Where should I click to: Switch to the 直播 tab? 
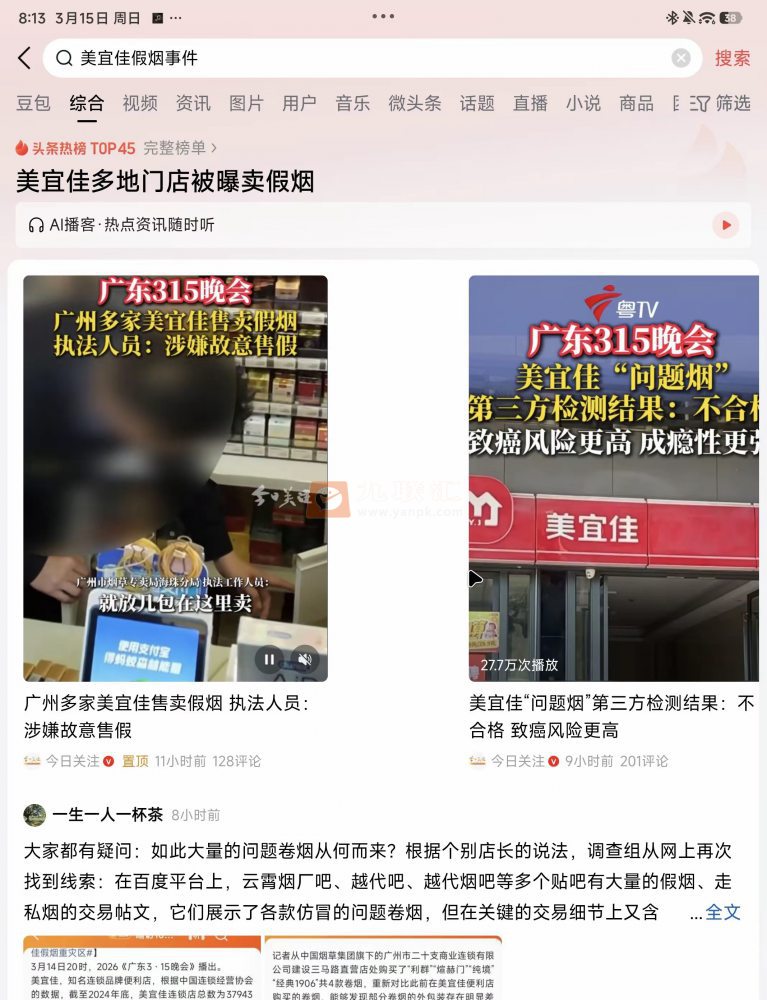pos(530,103)
